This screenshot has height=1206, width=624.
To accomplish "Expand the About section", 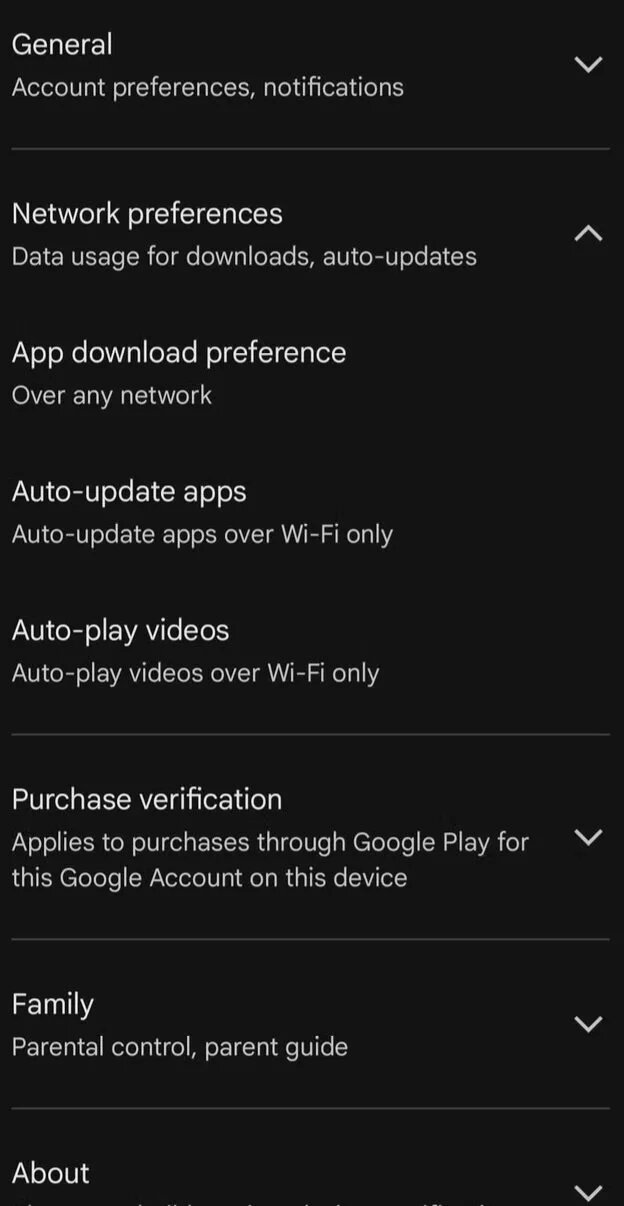I will click(x=588, y=1190).
